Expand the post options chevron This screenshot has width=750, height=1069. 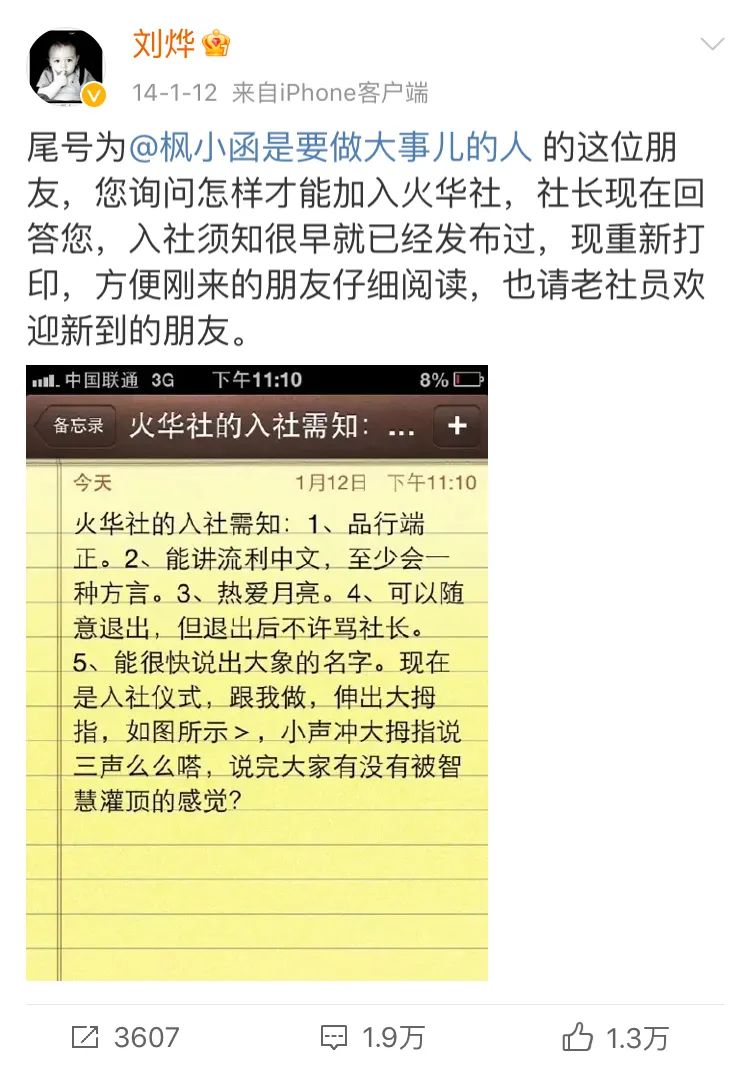click(x=712, y=44)
